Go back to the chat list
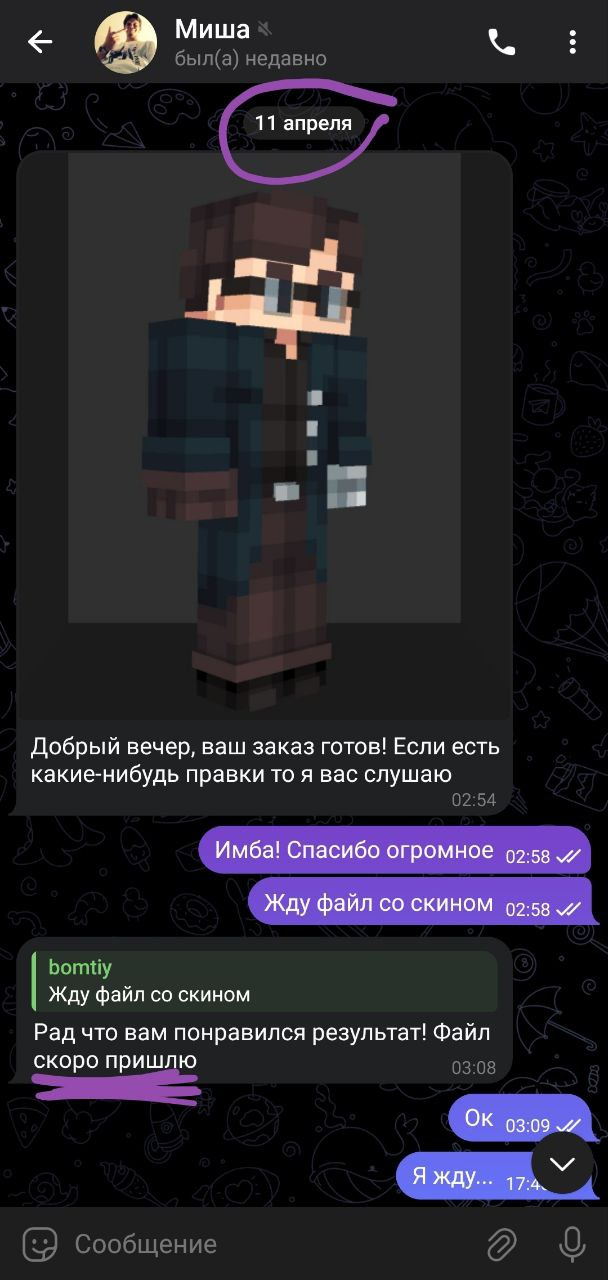 pyautogui.click(x=40, y=42)
